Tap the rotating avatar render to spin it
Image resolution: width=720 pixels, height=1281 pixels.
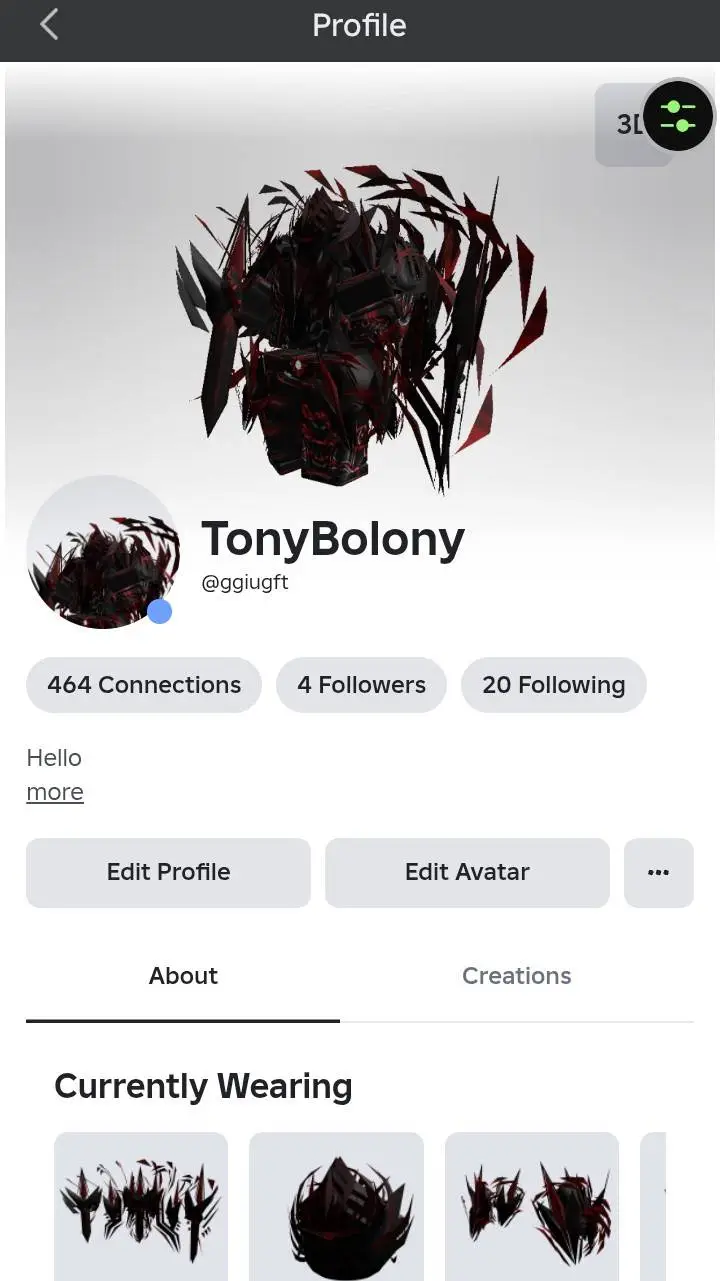click(x=360, y=320)
